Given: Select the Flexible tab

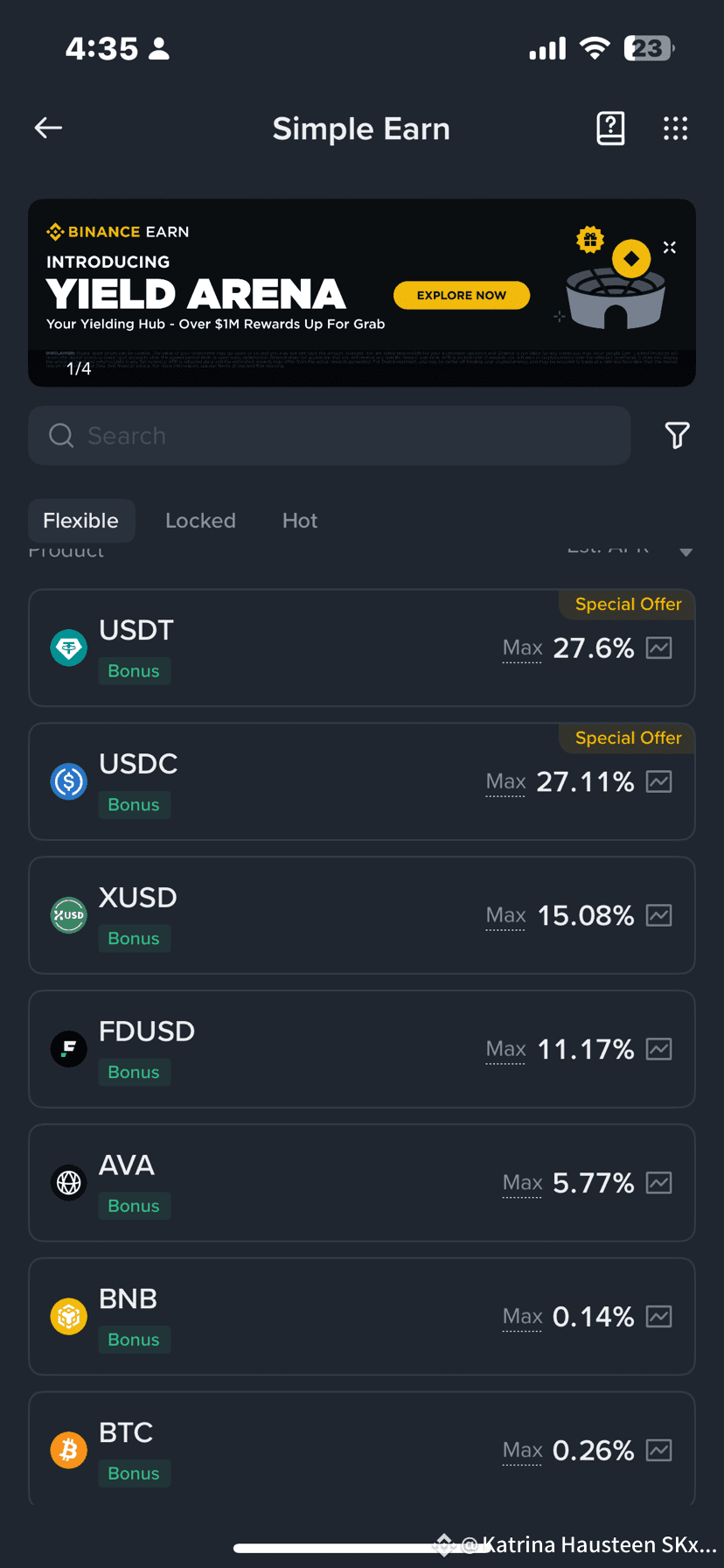Looking at the screenshot, I should click(x=81, y=521).
